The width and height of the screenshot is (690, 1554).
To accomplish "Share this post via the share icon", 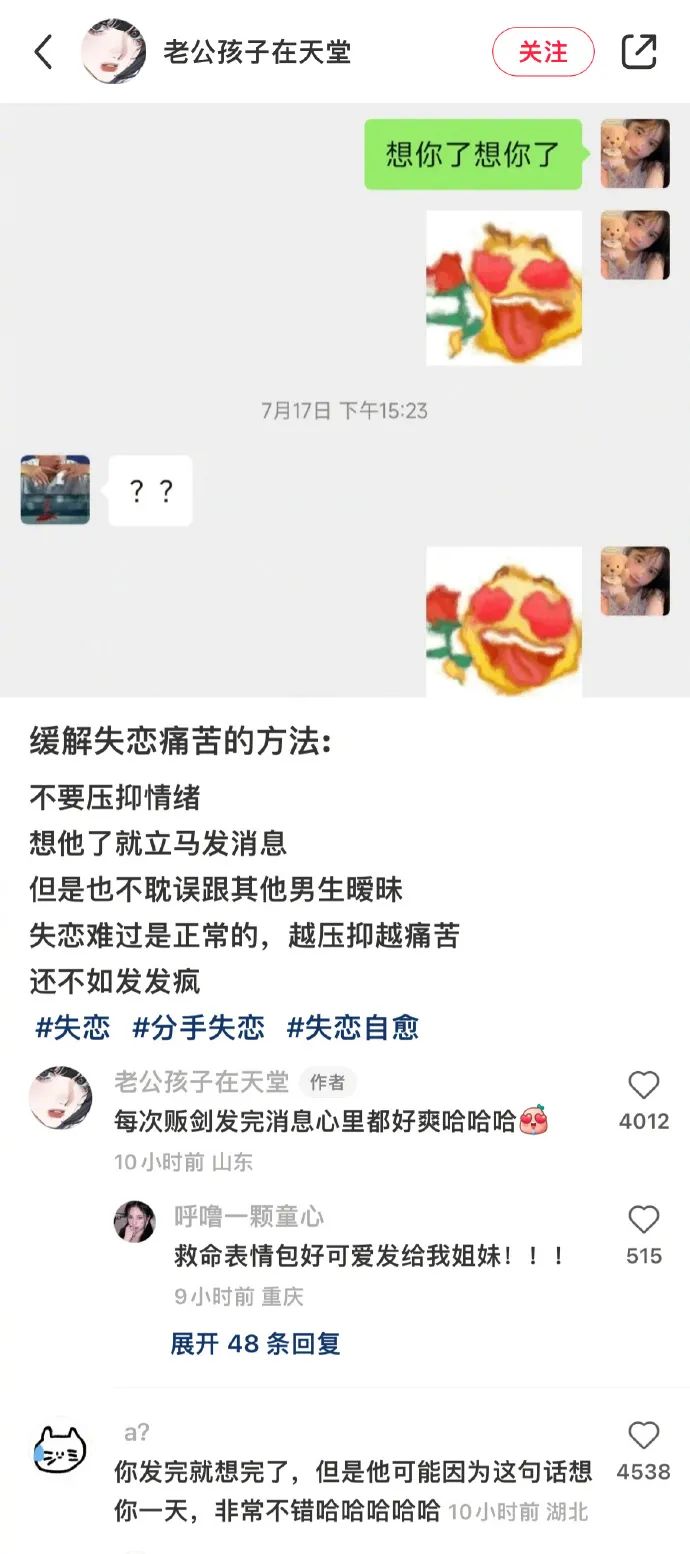I will point(639,52).
